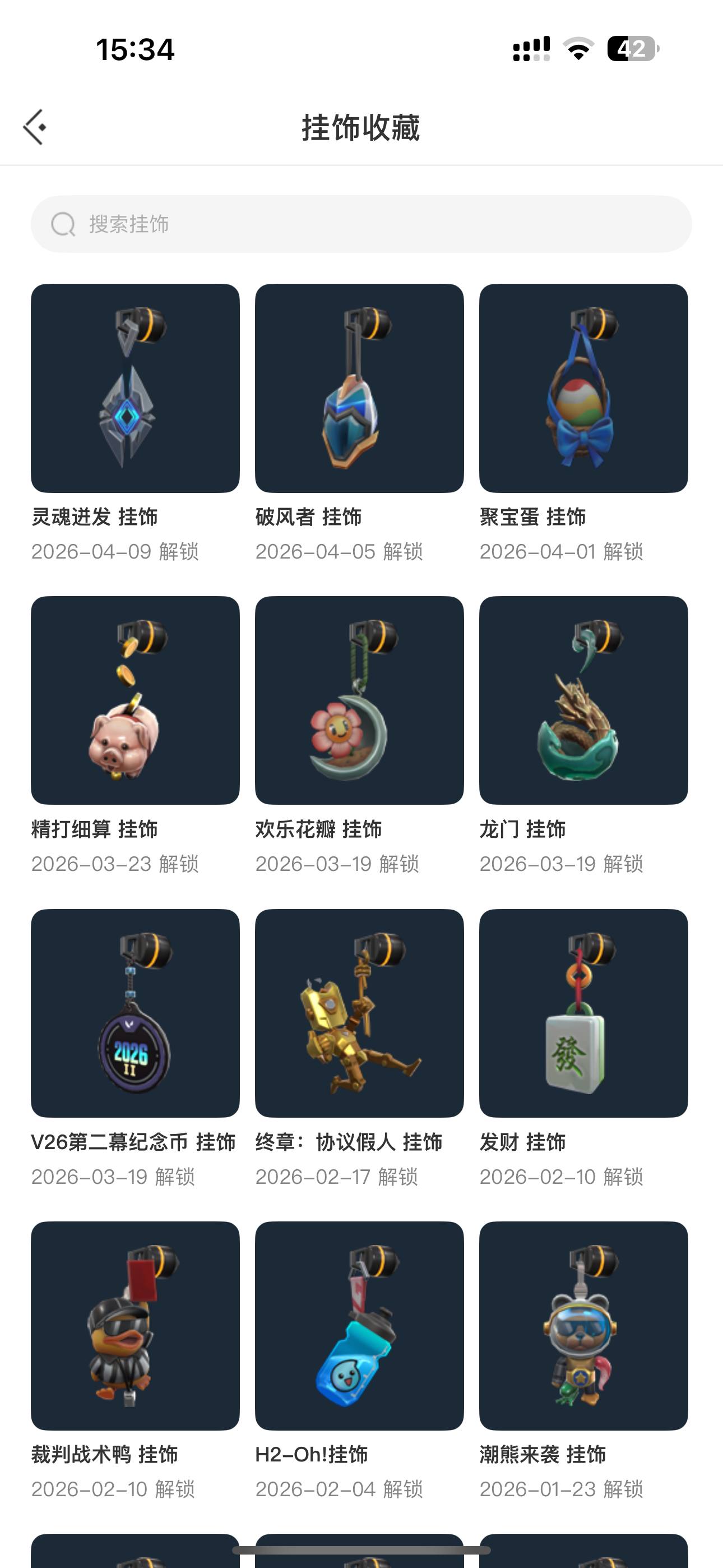Viewport: 723px width, 1568px height.
Task: Open V26第二幕纪念币 挂饰
Action: (135, 1013)
